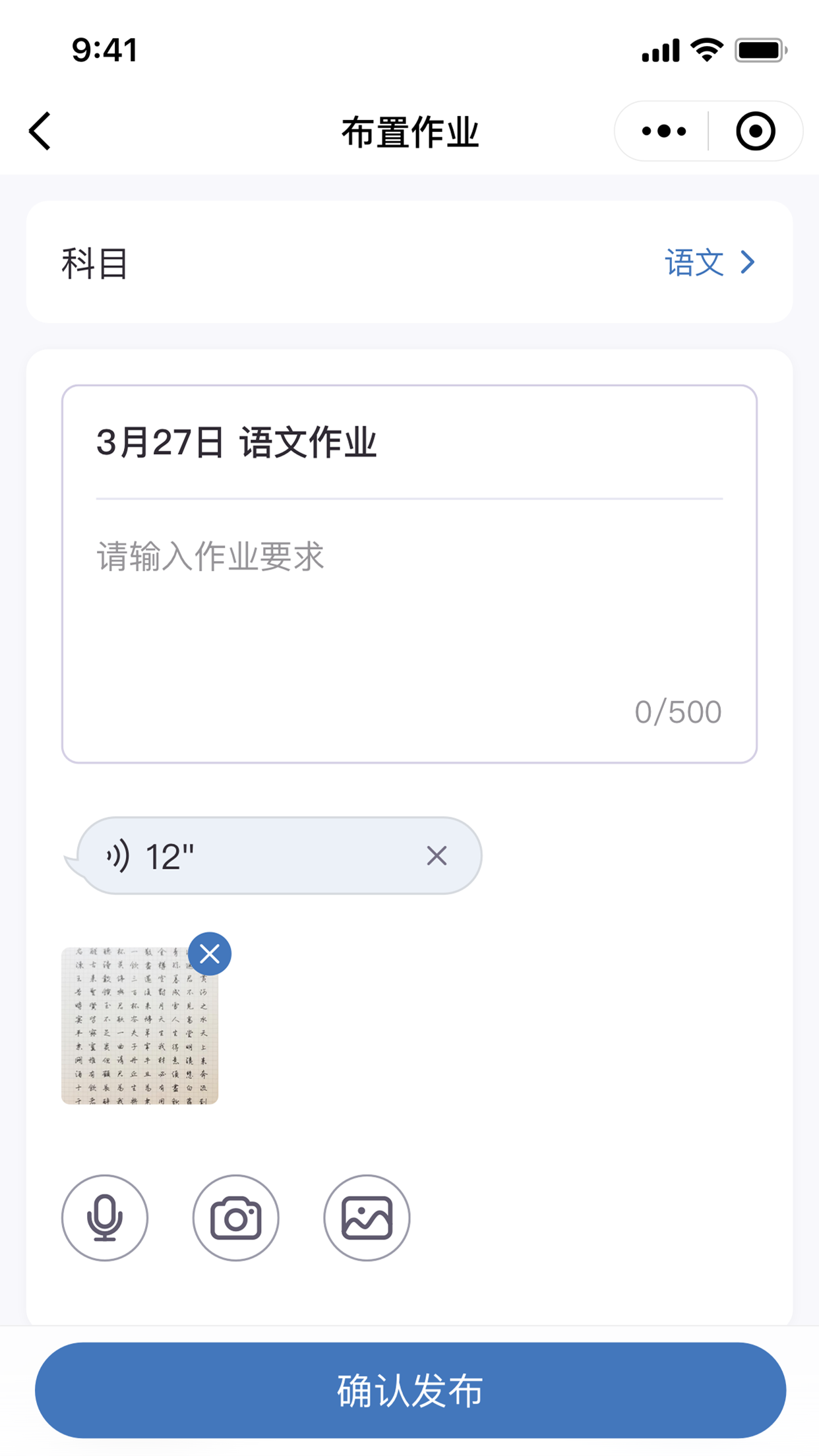This screenshot has width=819, height=1456.
Task: Record a voice message with the microphone
Action: (105, 1218)
